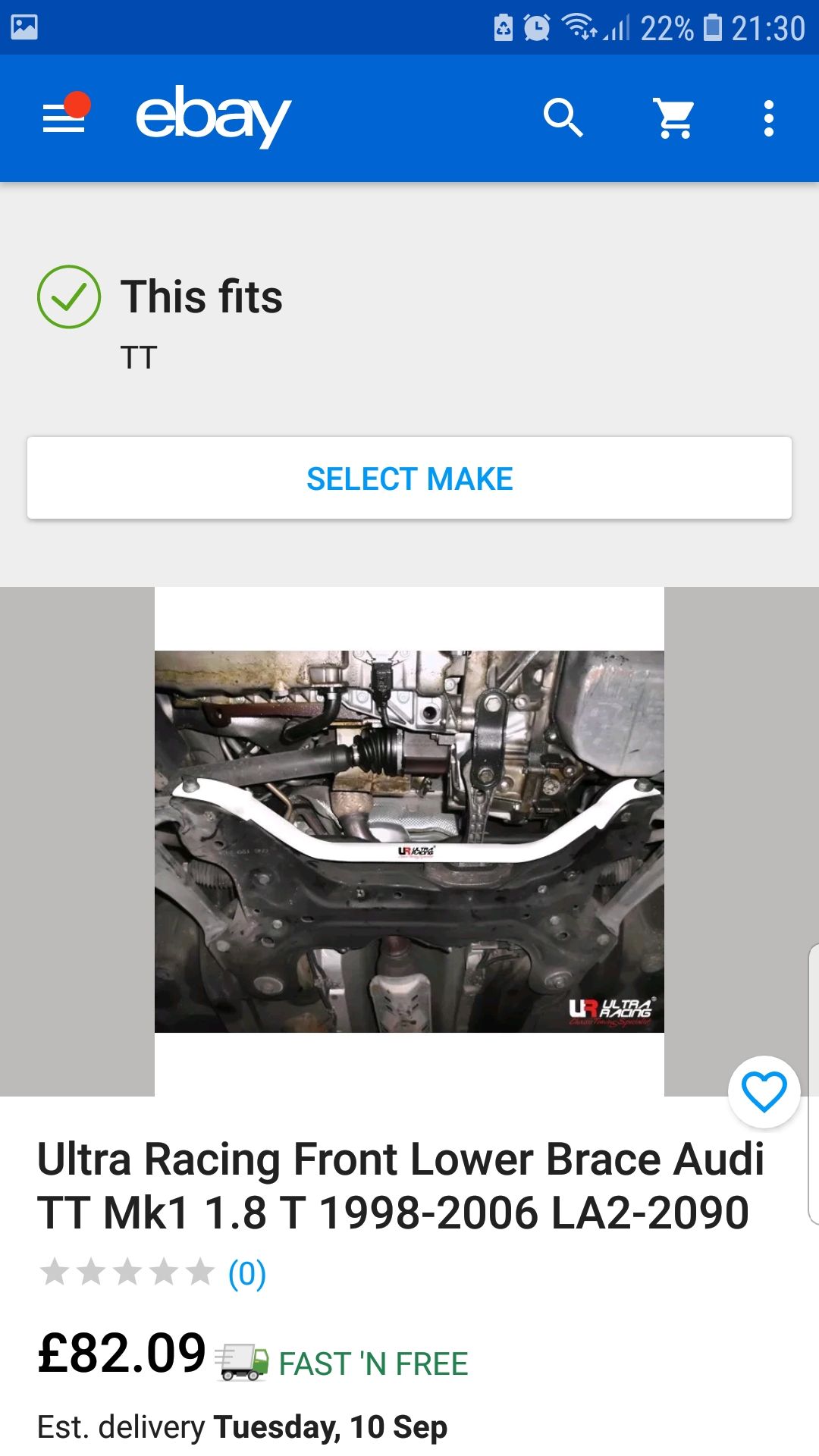This screenshot has height=1456, width=819.
Task: View the (0) product ratings
Action: point(247,1273)
